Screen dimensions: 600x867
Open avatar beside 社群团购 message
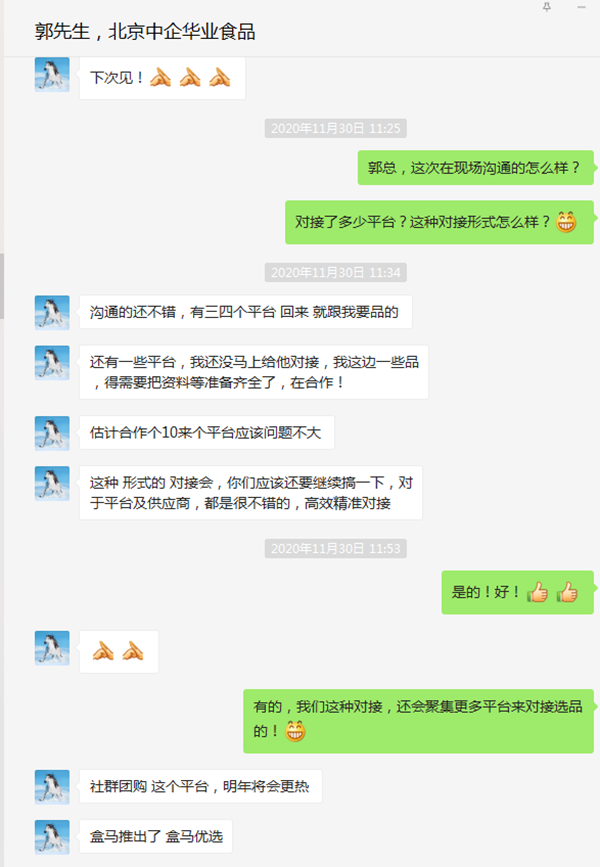pyautogui.click(x=52, y=787)
